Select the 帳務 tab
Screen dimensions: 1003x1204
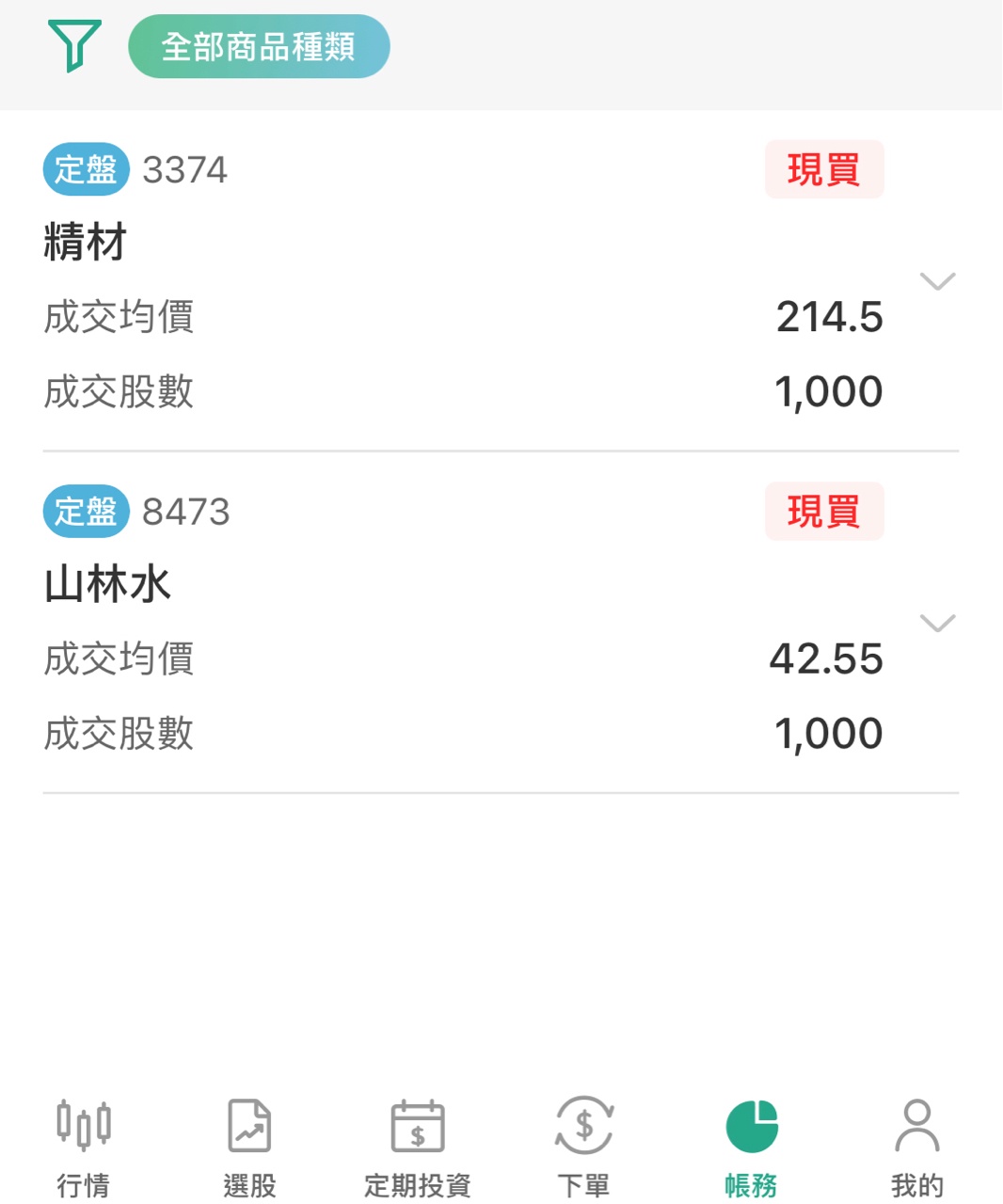pos(751,1147)
